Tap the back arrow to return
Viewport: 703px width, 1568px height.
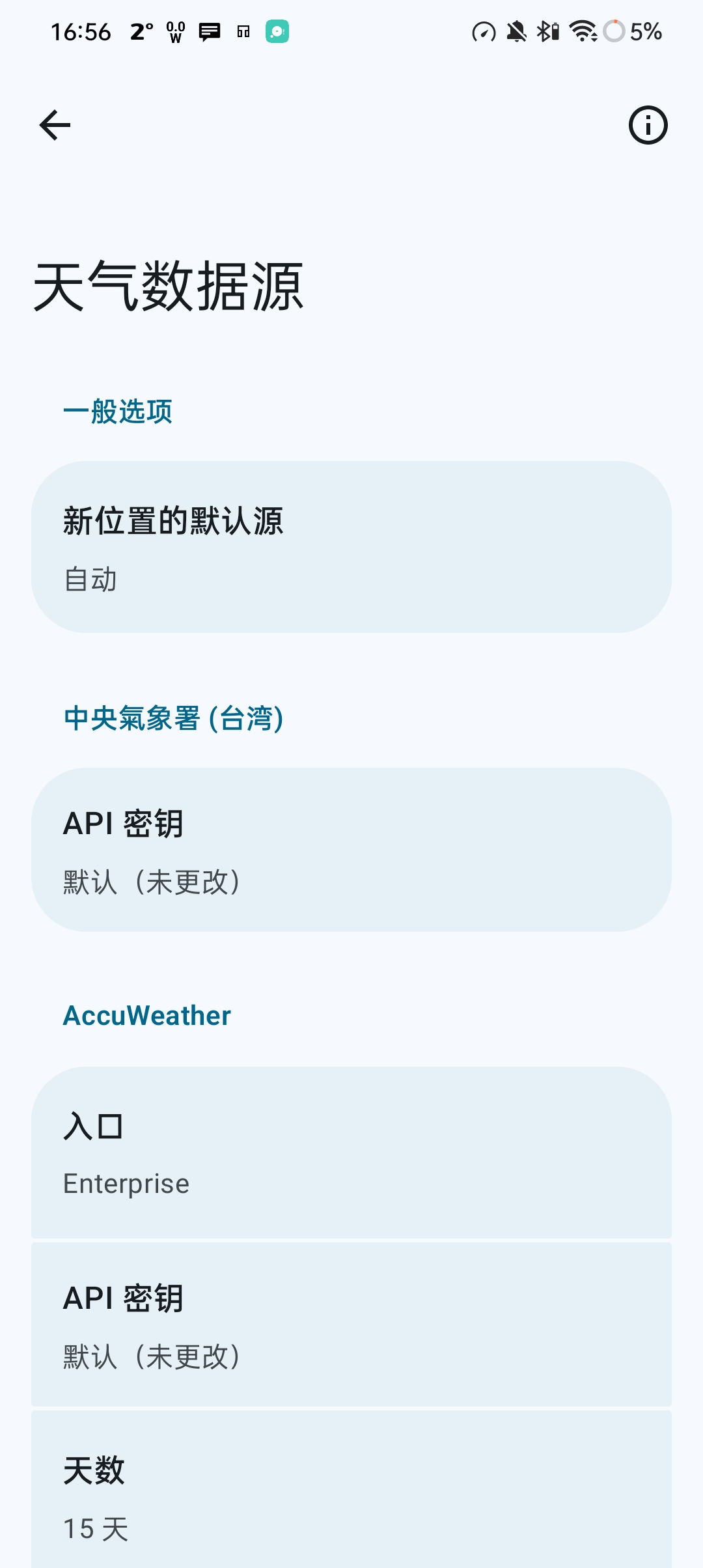tap(55, 125)
